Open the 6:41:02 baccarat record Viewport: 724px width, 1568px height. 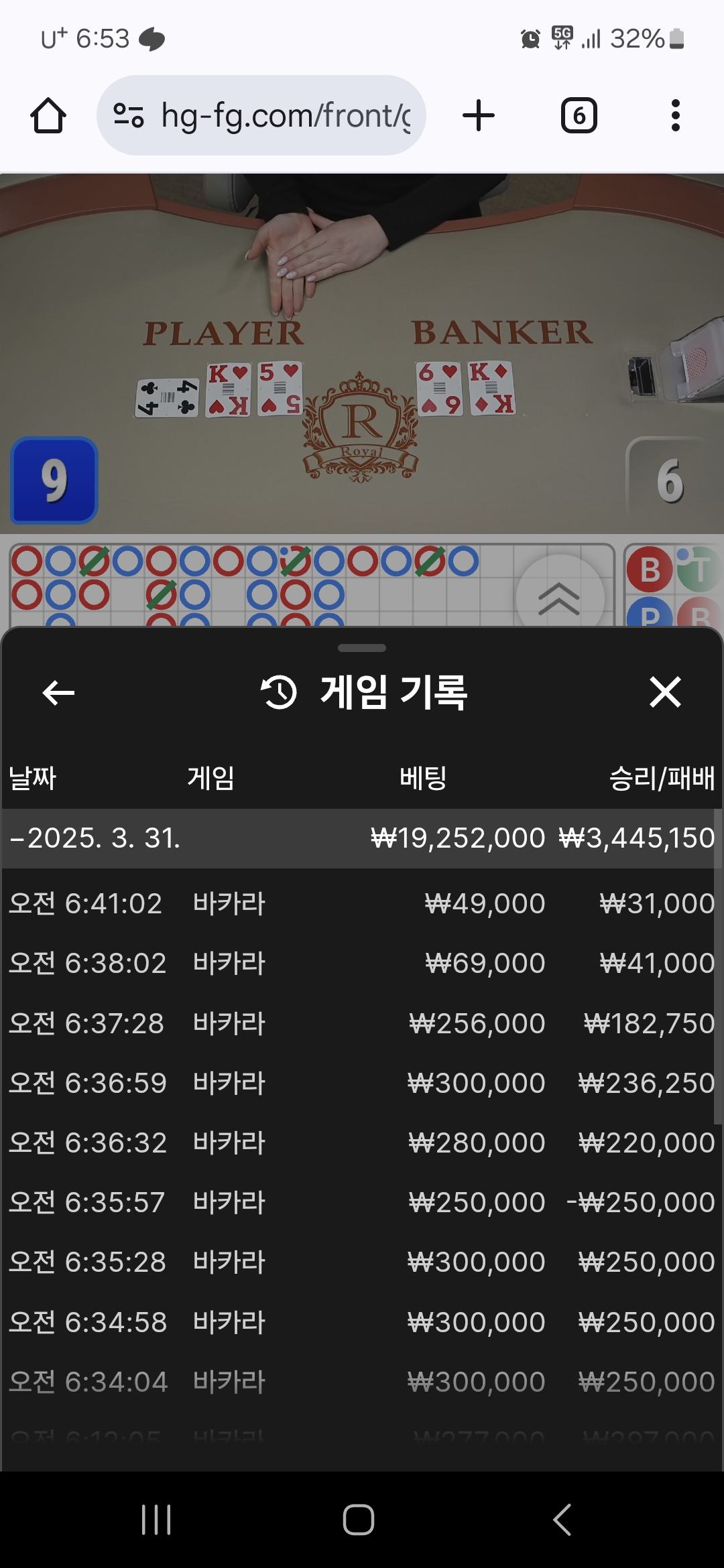(x=361, y=903)
